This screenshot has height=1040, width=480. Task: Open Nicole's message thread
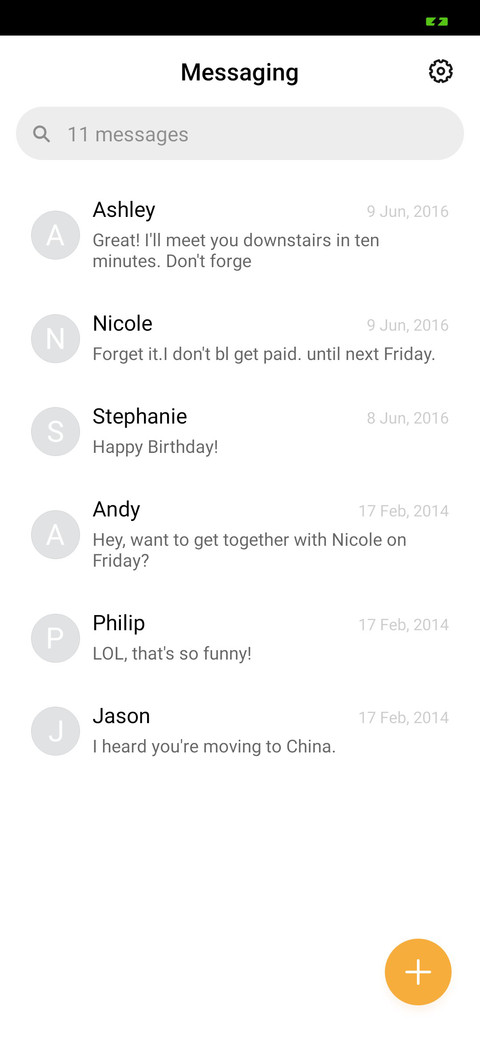(240, 338)
